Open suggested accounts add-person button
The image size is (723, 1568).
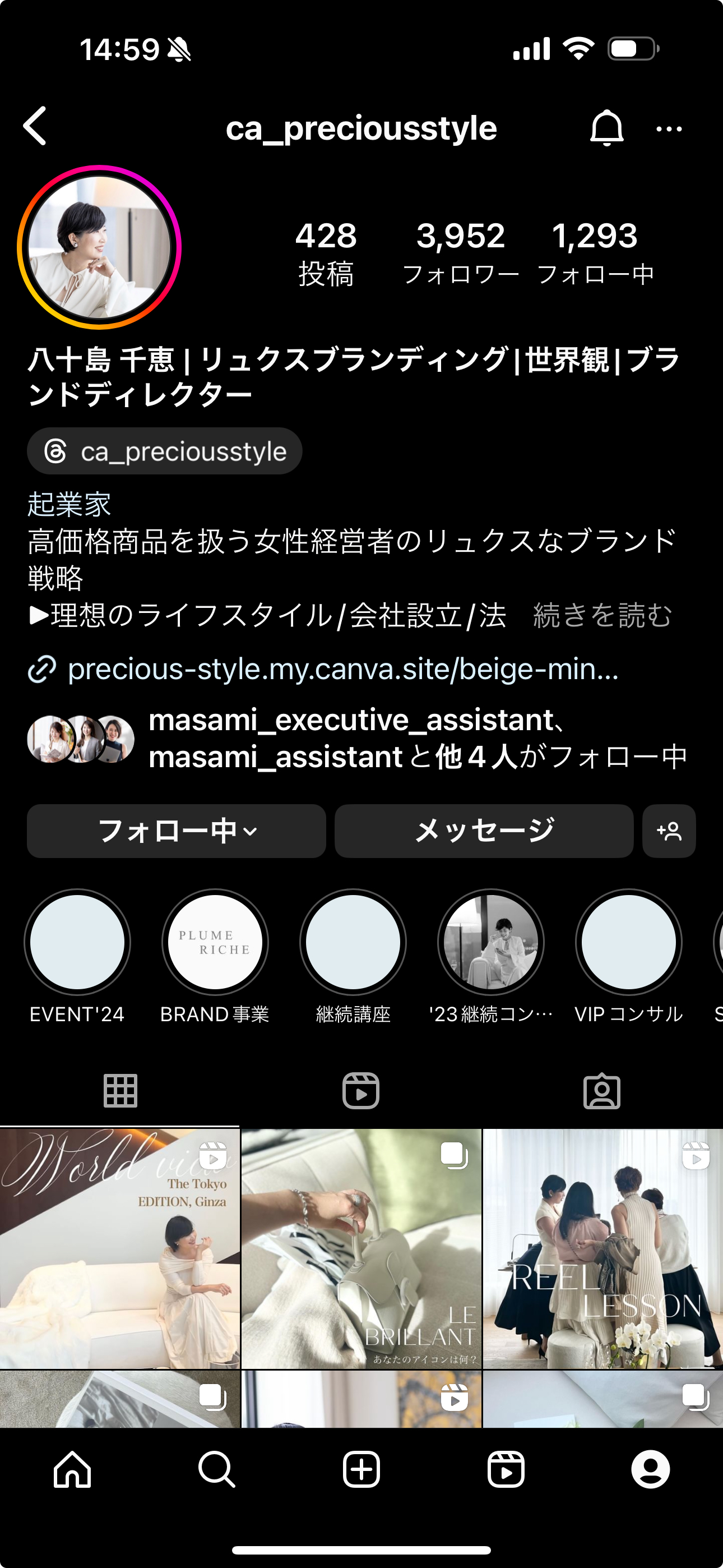669,831
